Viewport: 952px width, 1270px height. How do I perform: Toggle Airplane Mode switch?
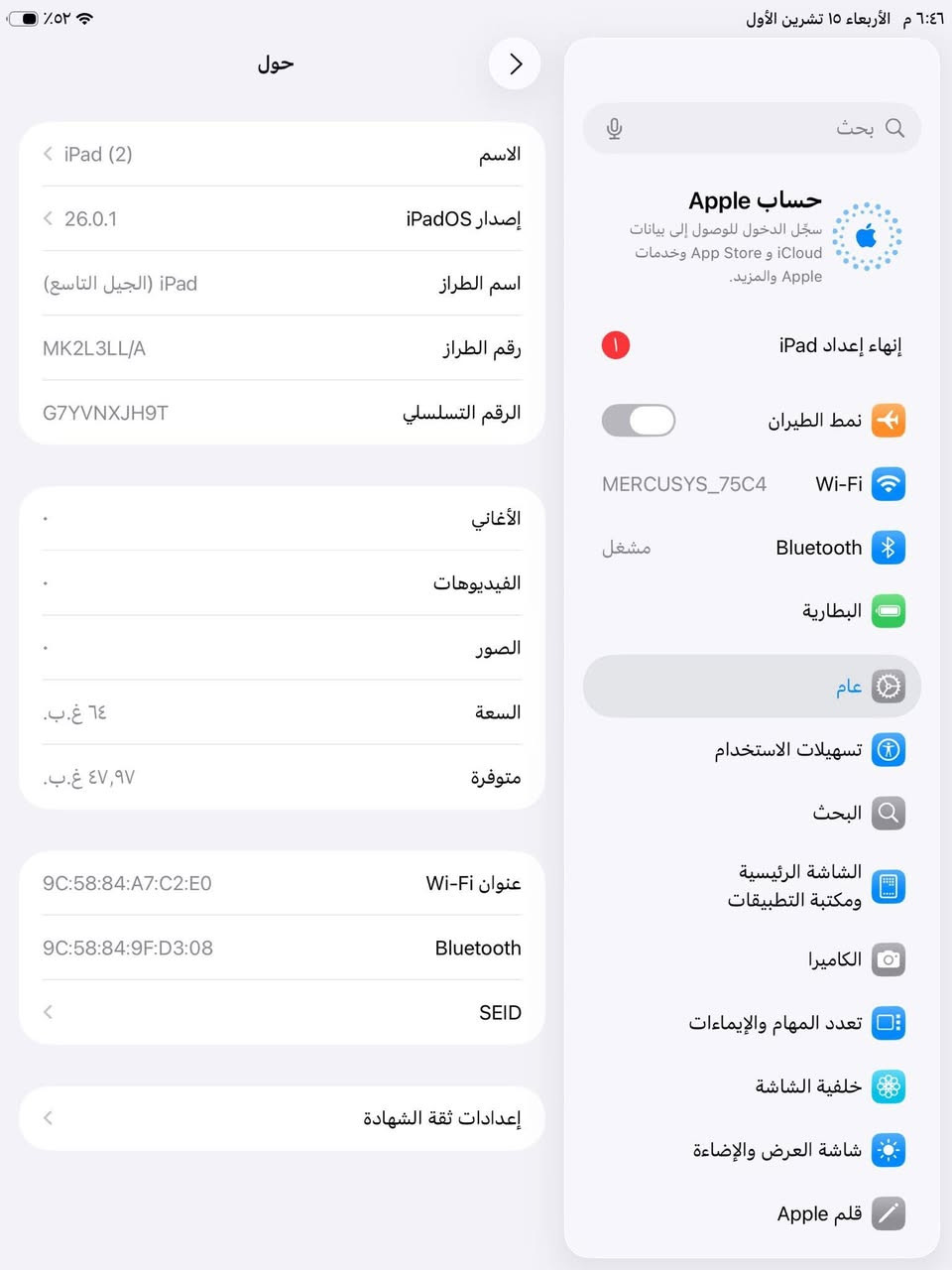point(639,421)
